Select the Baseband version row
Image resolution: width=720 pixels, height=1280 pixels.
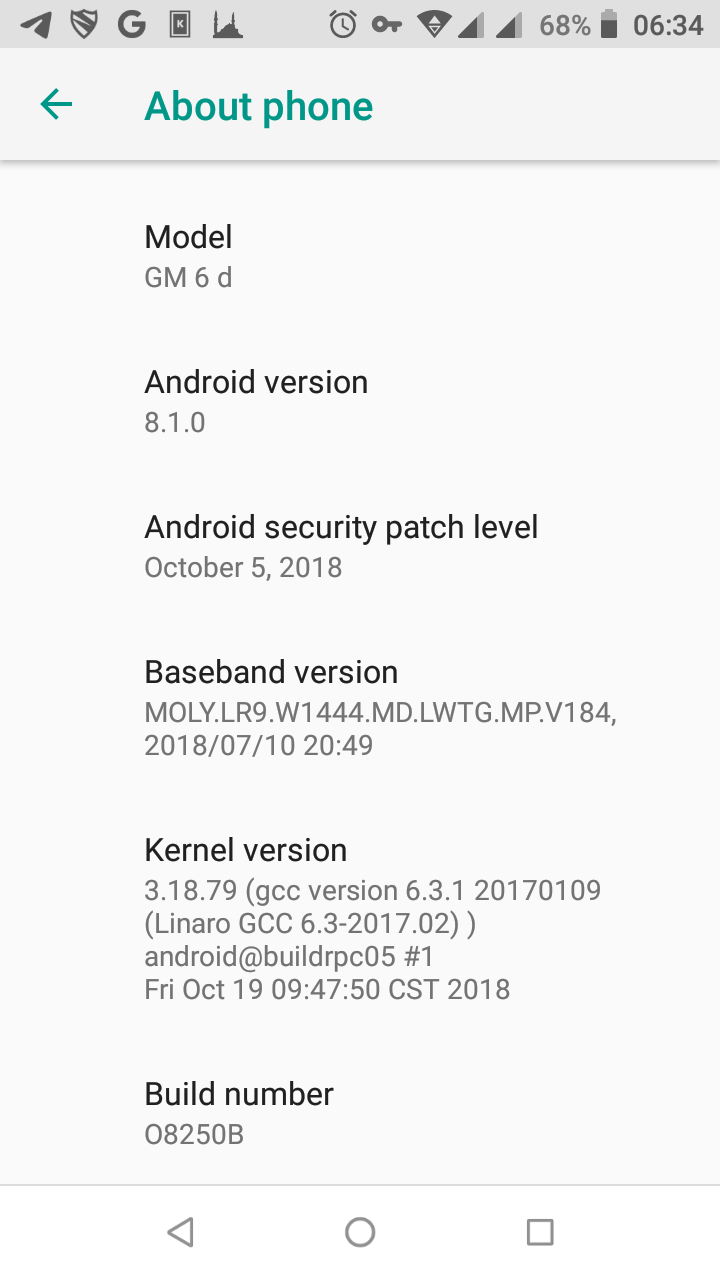click(360, 708)
